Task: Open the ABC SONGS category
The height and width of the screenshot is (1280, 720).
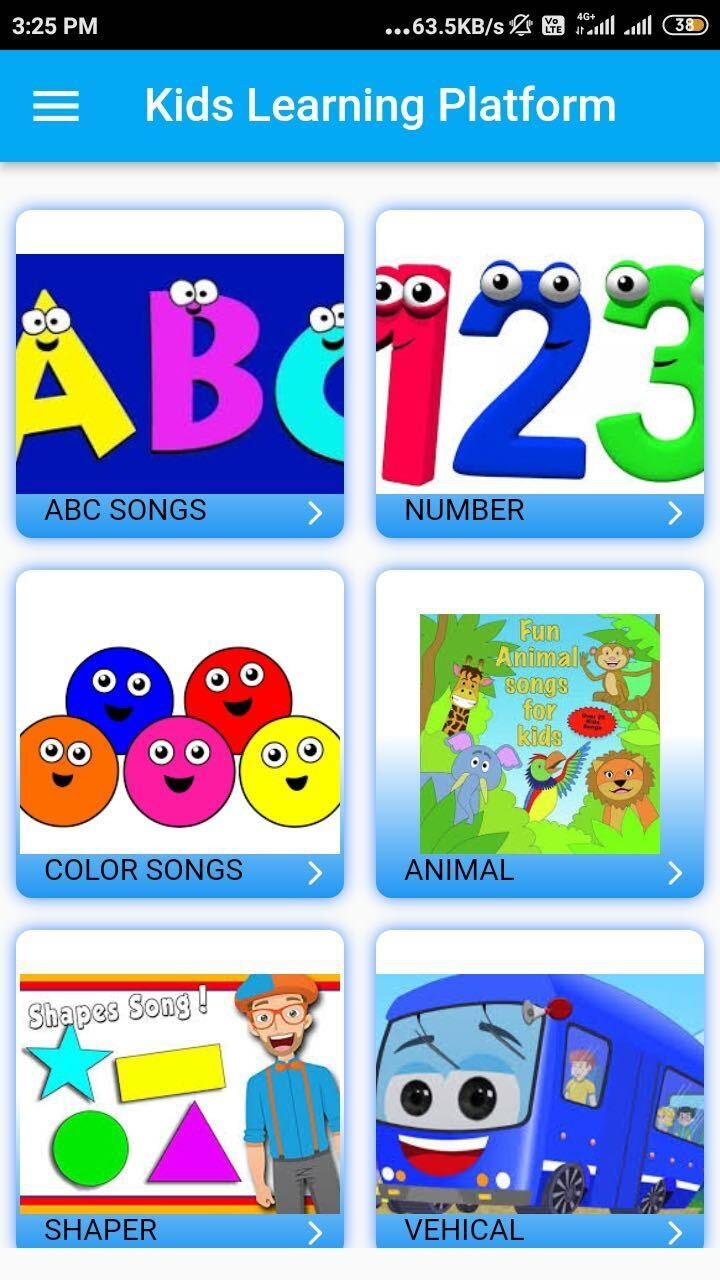Action: (x=180, y=374)
